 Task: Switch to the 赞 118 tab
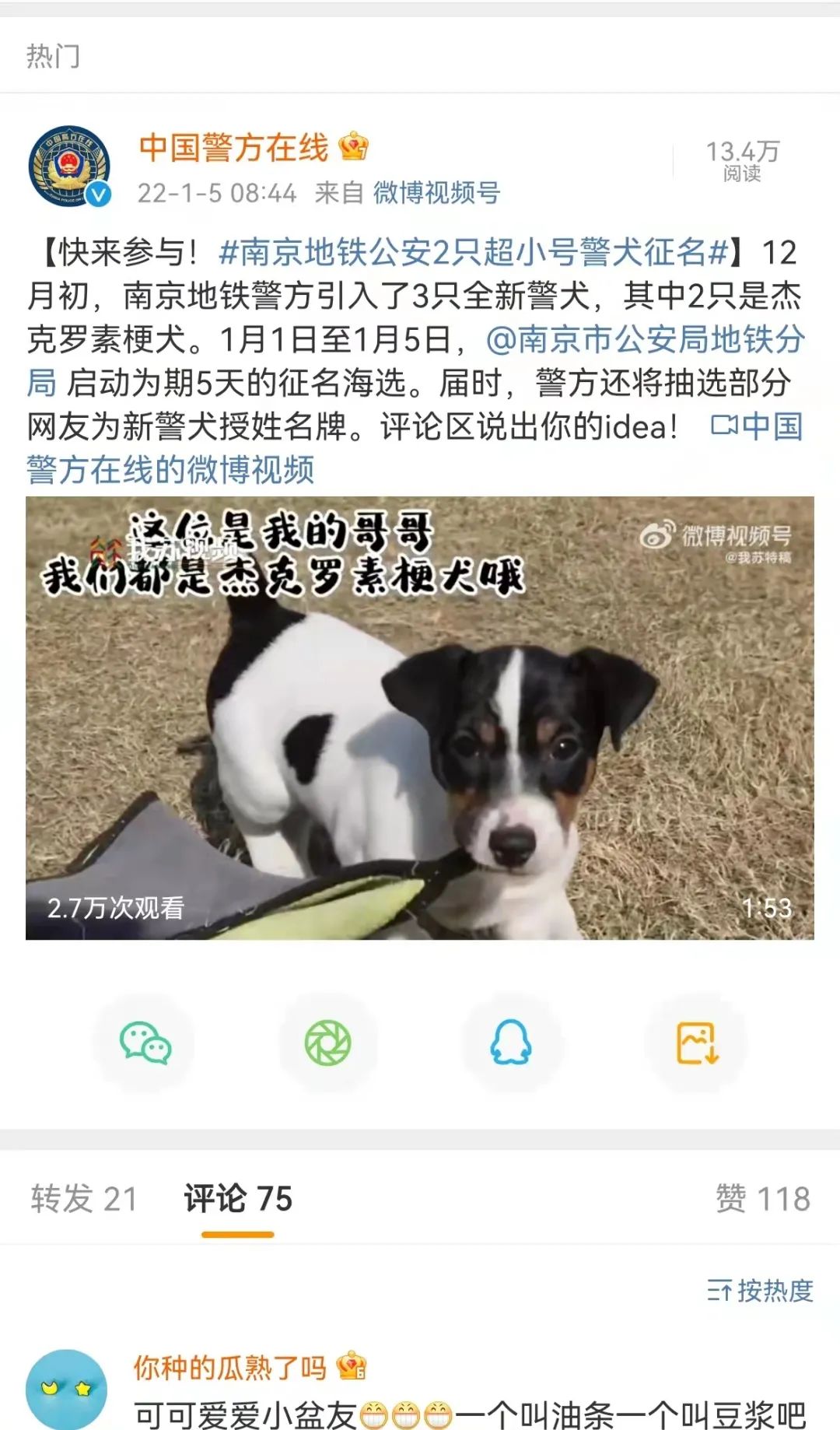762,1198
